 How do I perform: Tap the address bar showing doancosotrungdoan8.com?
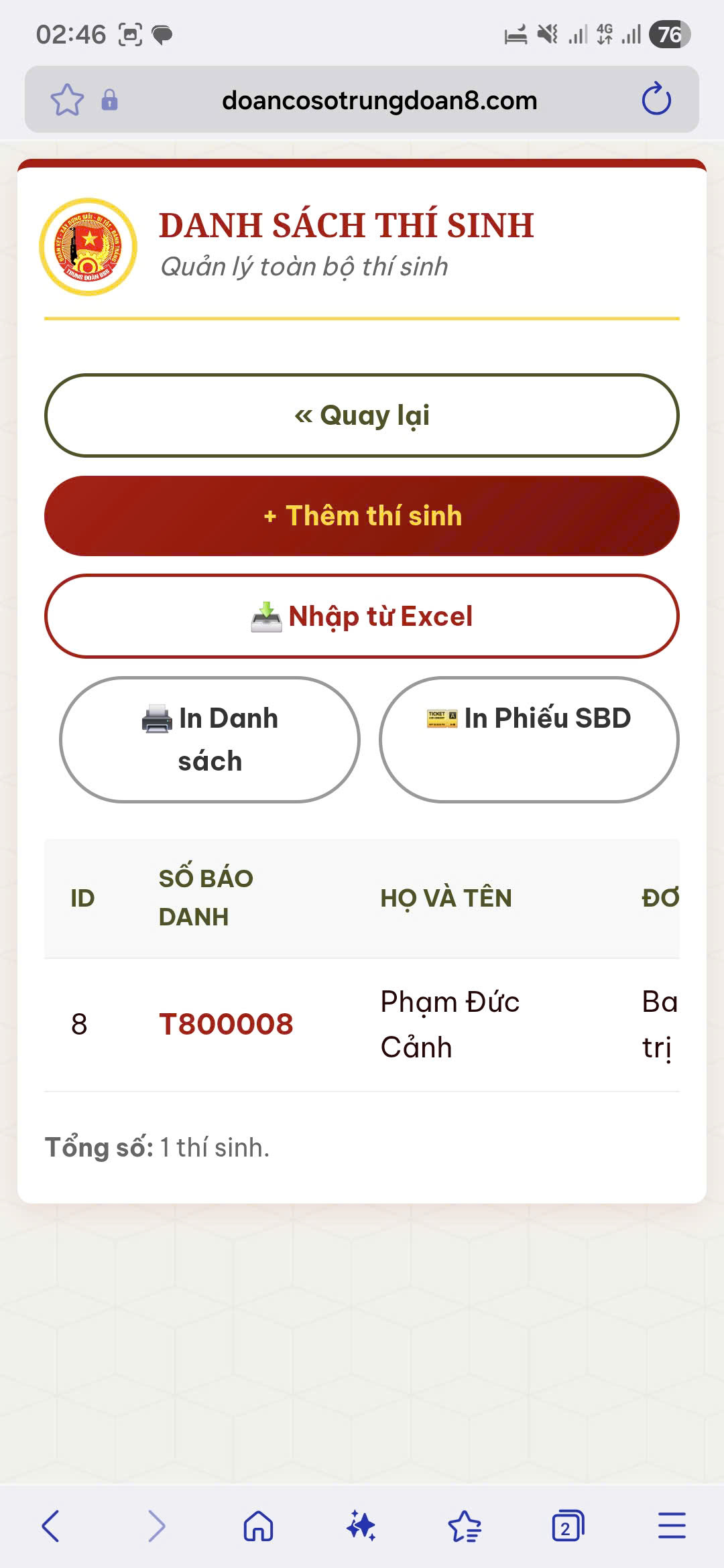[379, 99]
